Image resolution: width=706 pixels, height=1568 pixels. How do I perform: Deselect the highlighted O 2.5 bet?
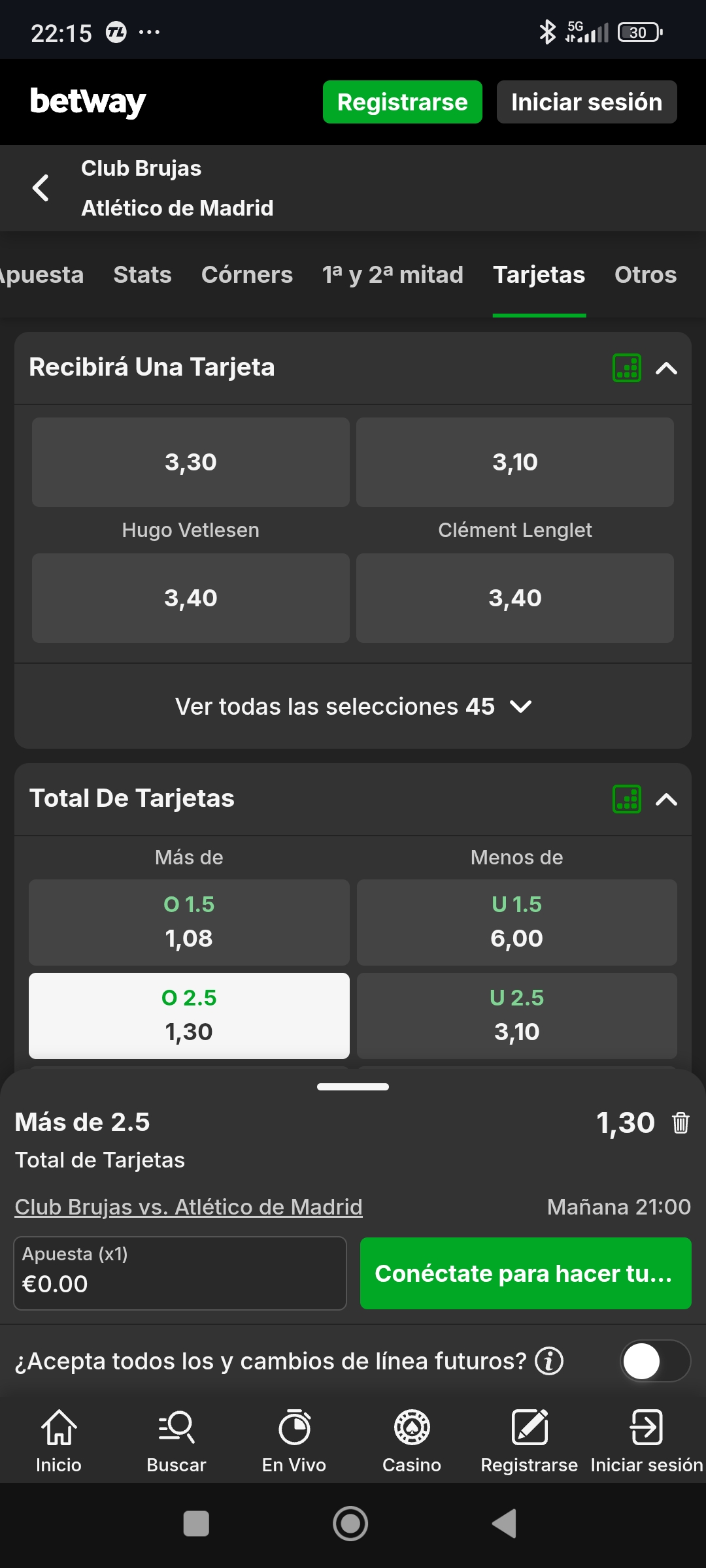189,1016
